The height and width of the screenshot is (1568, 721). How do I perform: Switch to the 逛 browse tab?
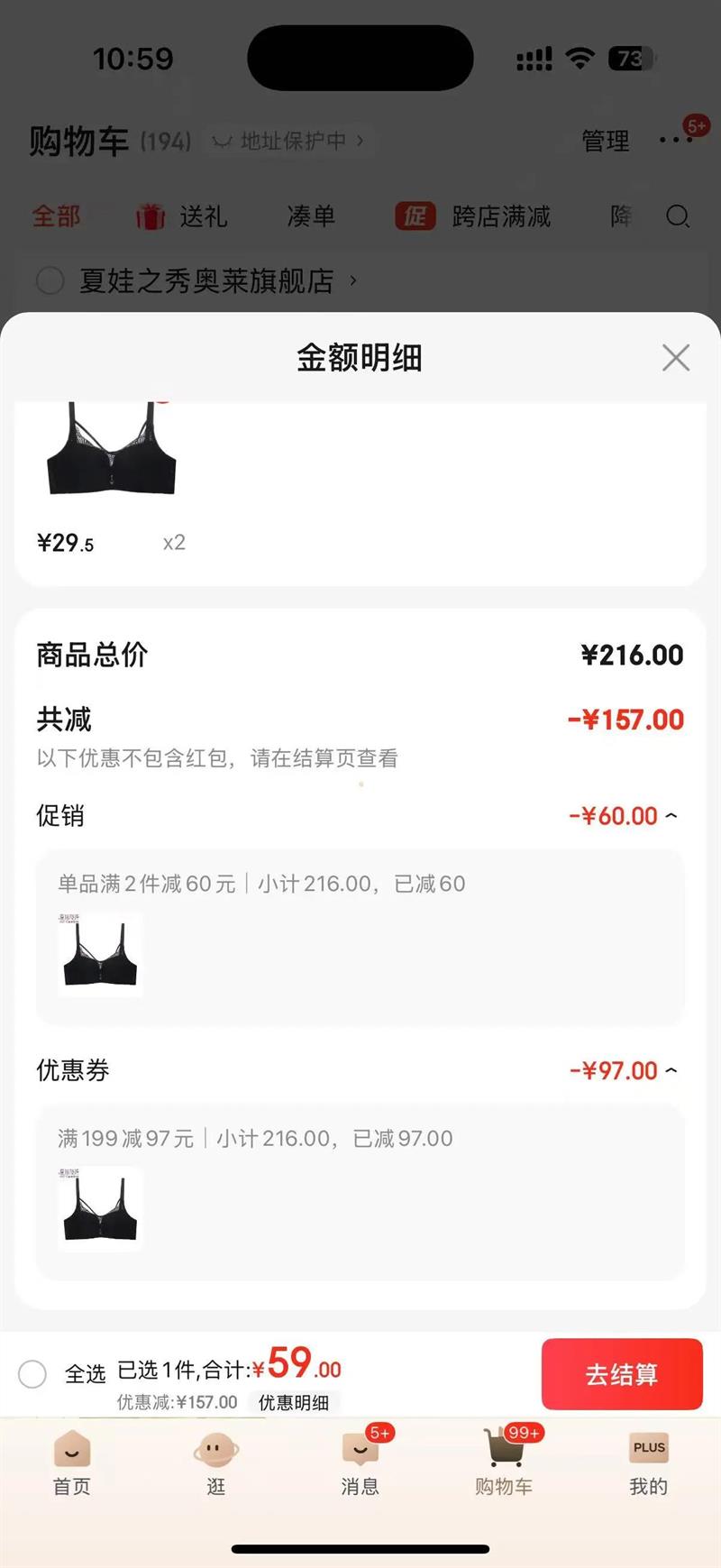coord(216,1463)
